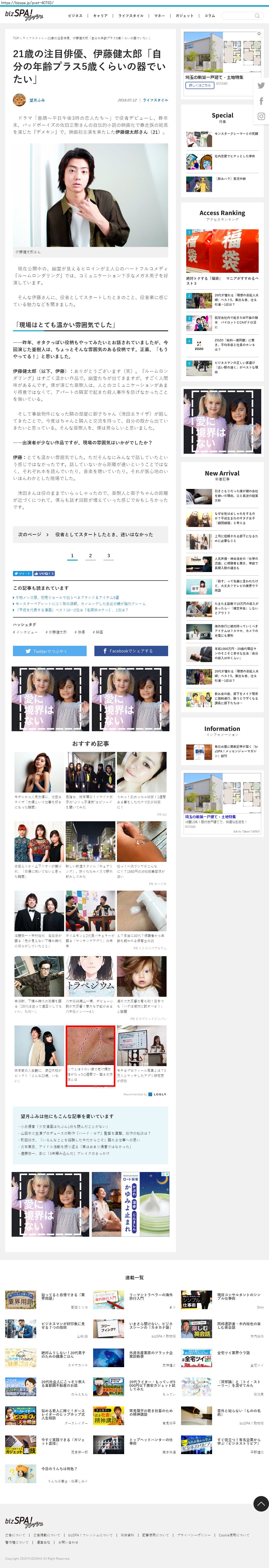
Task: Switch to the キャリア section
Action: [x=100, y=16]
